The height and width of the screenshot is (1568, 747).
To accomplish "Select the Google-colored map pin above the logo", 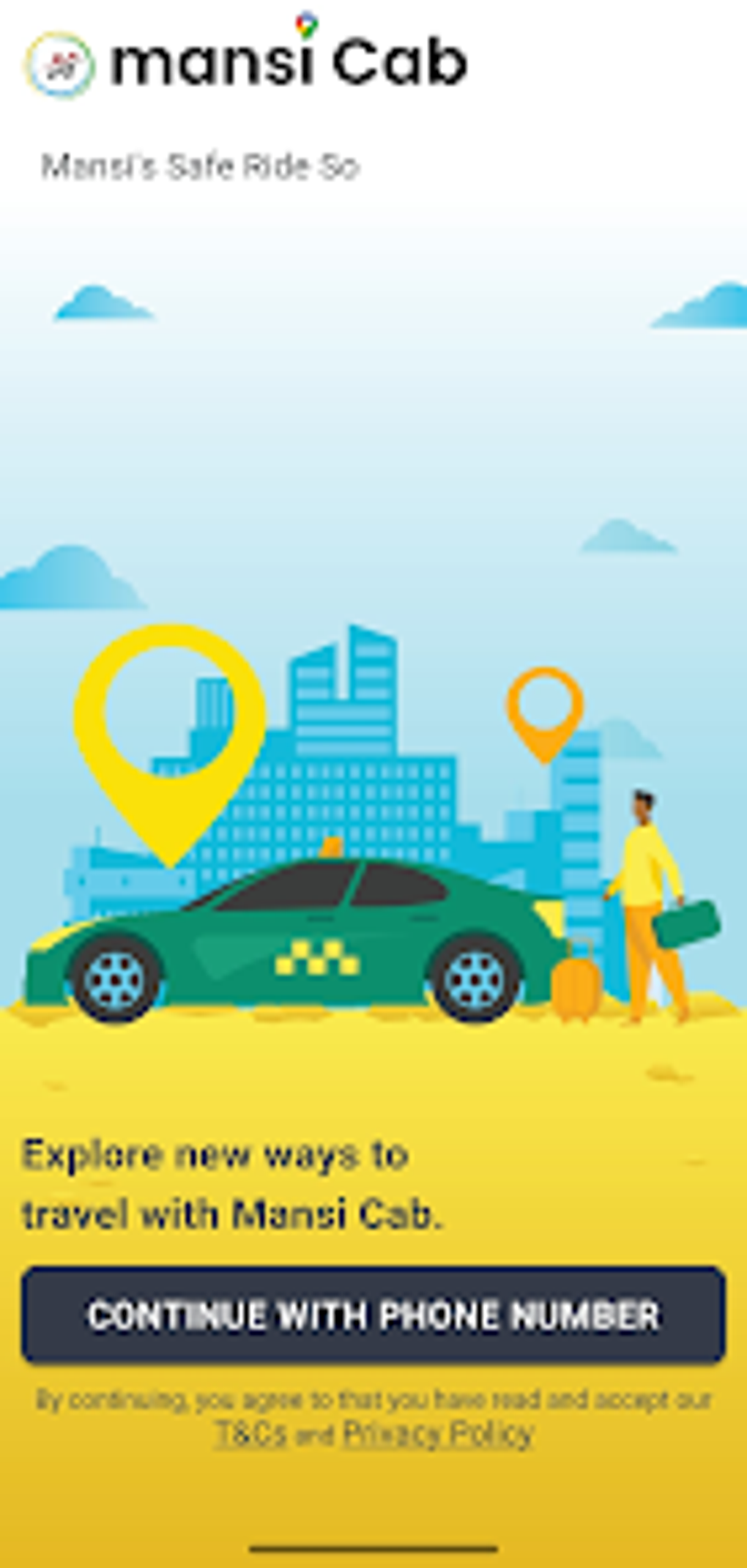I will click(x=305, y=24).
